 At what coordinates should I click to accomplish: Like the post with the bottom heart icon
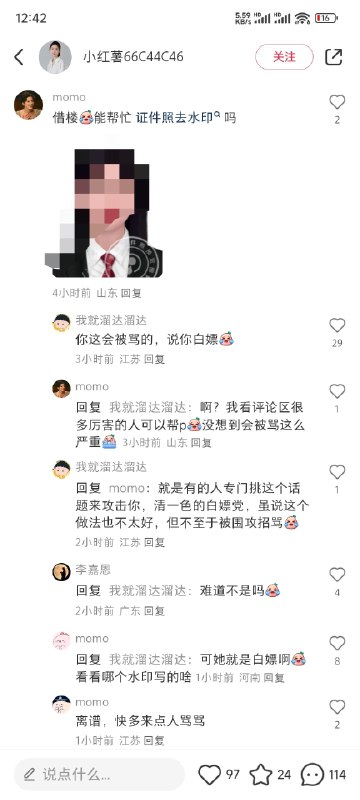coord(210,774)
